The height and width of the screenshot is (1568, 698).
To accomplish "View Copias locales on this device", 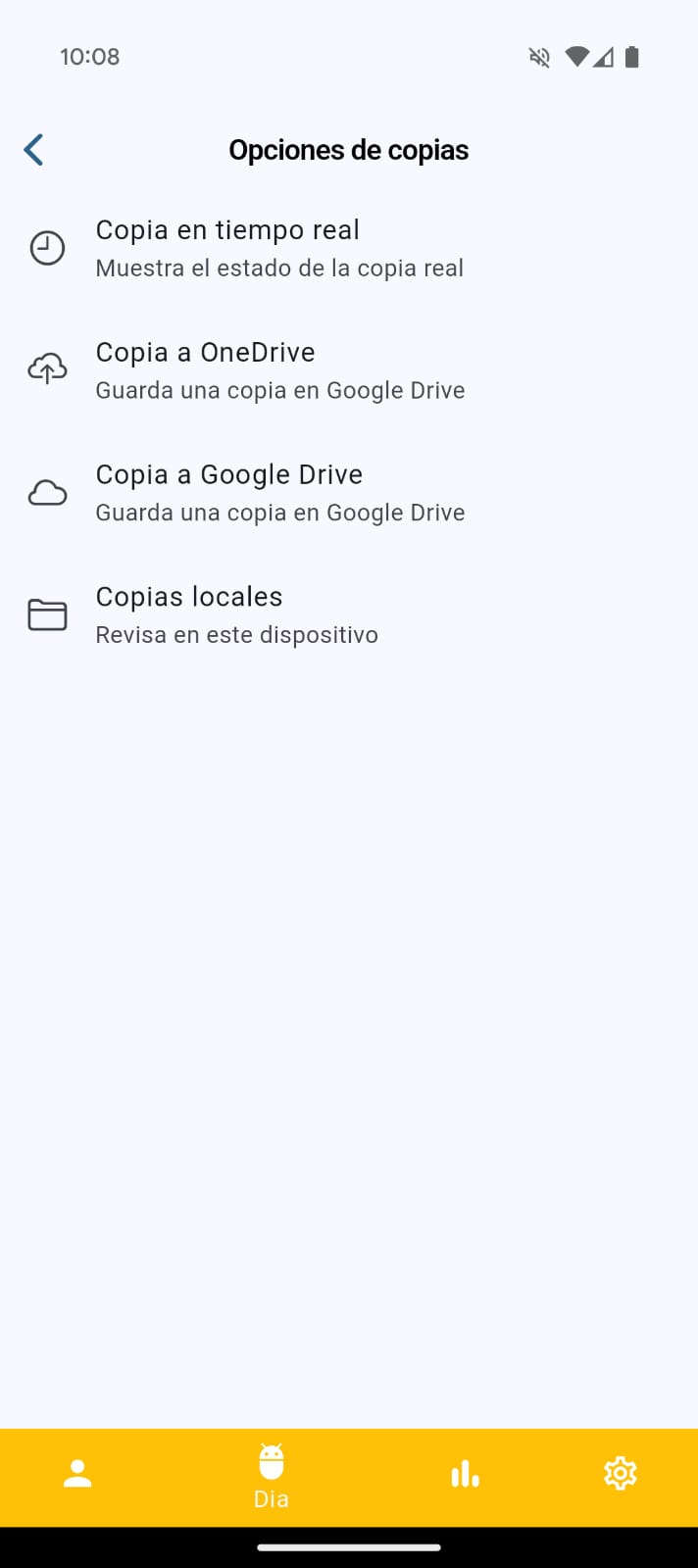I will point(236,614).
